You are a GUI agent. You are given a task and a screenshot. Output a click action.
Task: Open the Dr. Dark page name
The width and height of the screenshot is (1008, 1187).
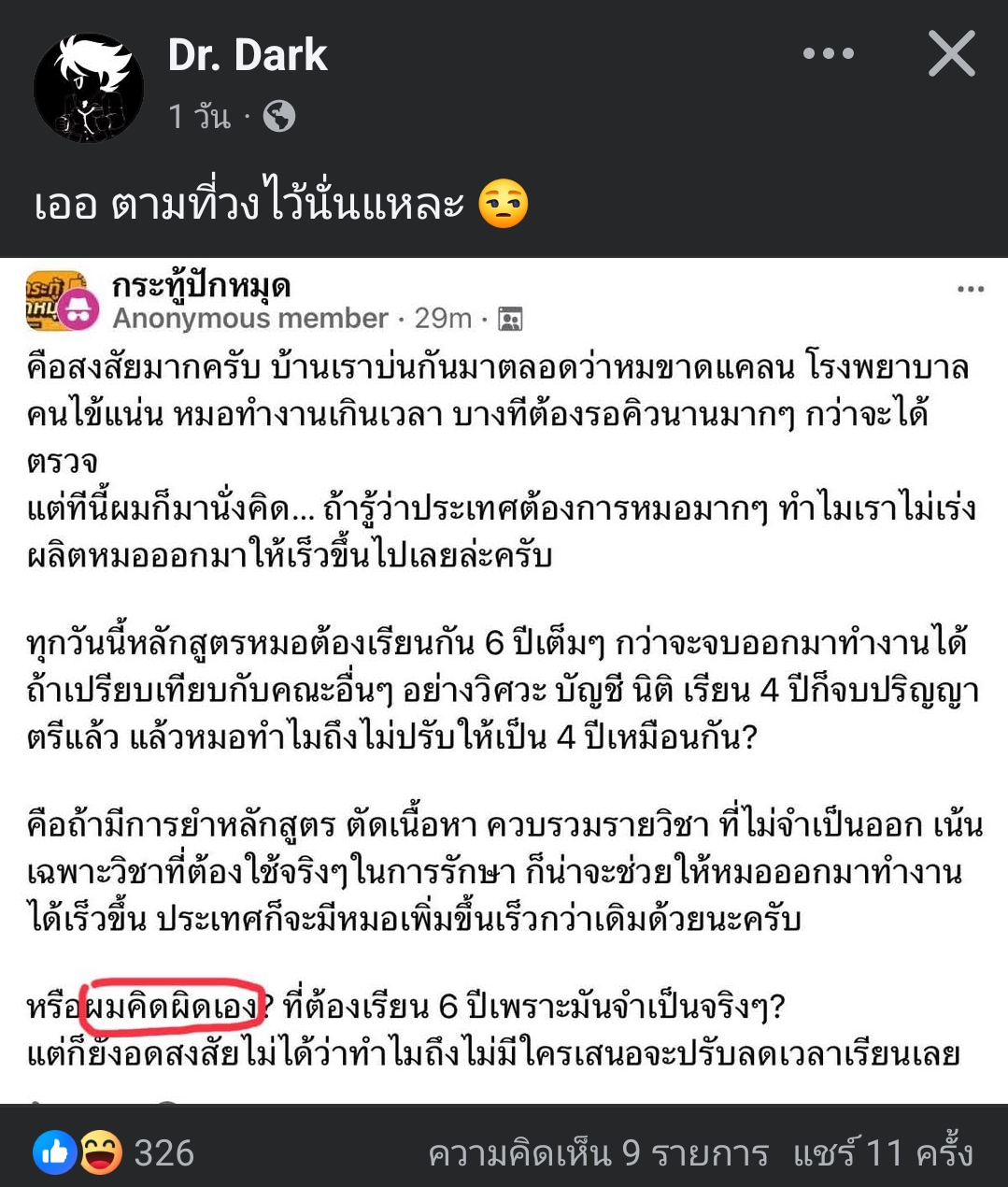tap(248, 55)
